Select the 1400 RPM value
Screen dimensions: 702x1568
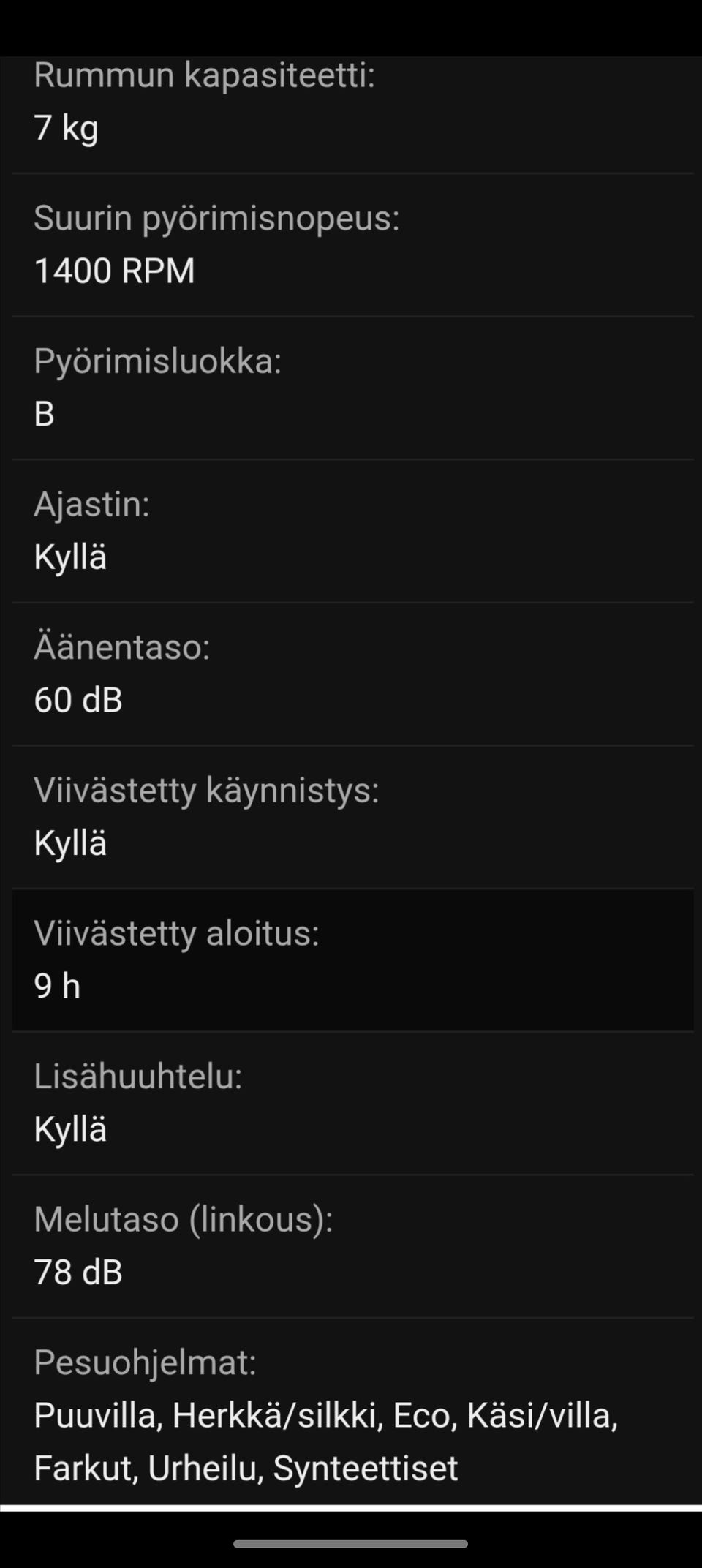point(115,269)
